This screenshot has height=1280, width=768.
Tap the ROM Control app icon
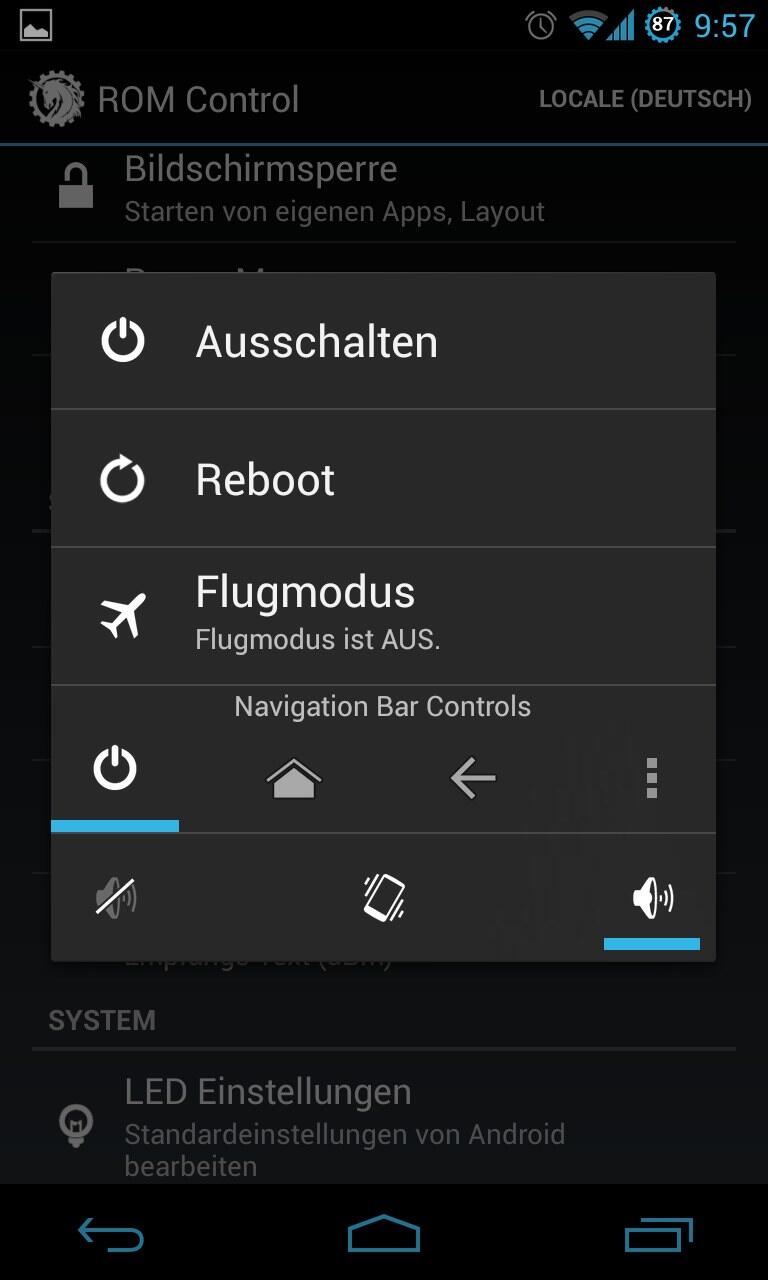[x=57, y=98]
